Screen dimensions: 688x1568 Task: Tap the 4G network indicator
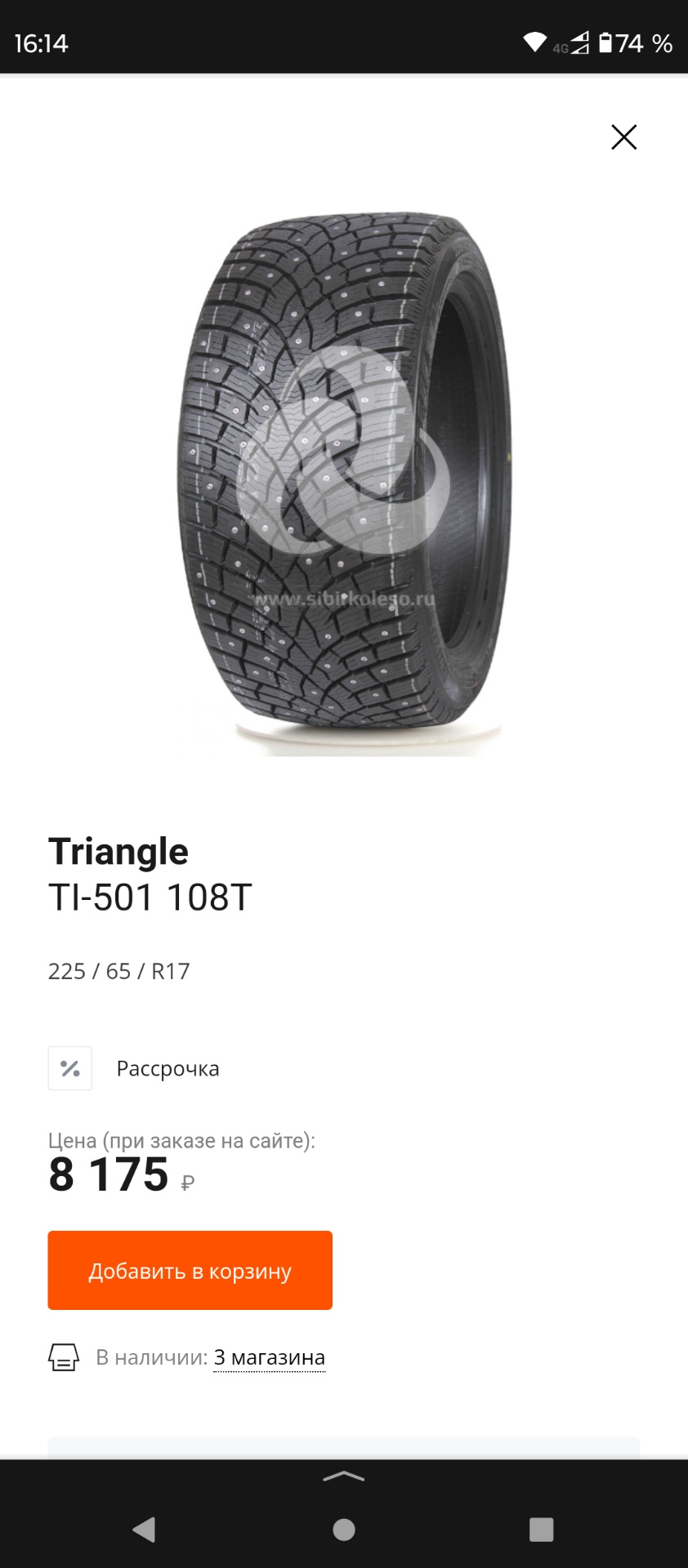[x=561, y=47]
